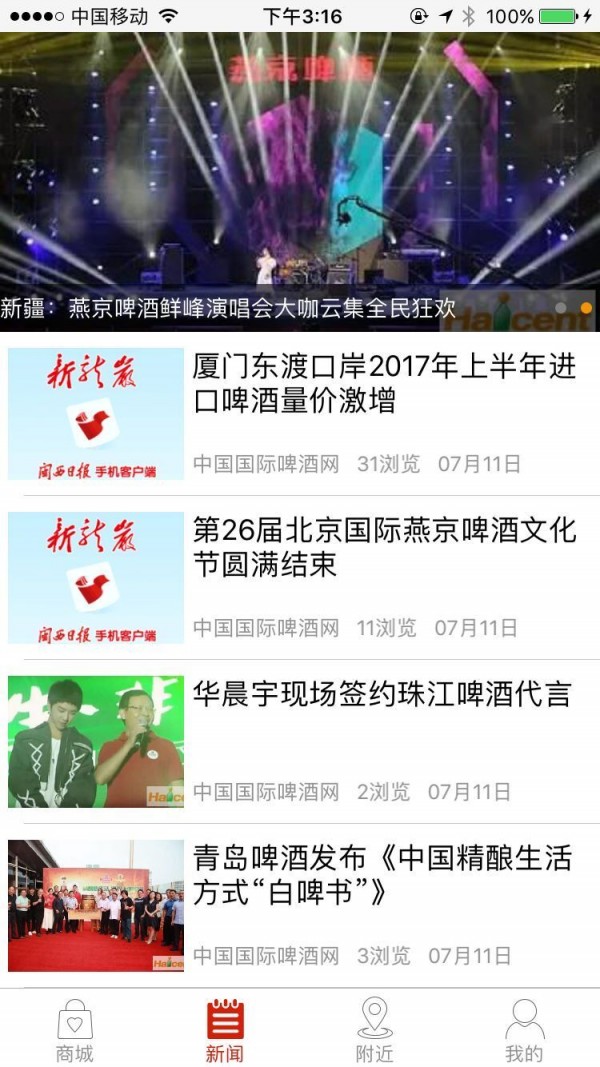Go to the 附近 tab

[375, 1029]
